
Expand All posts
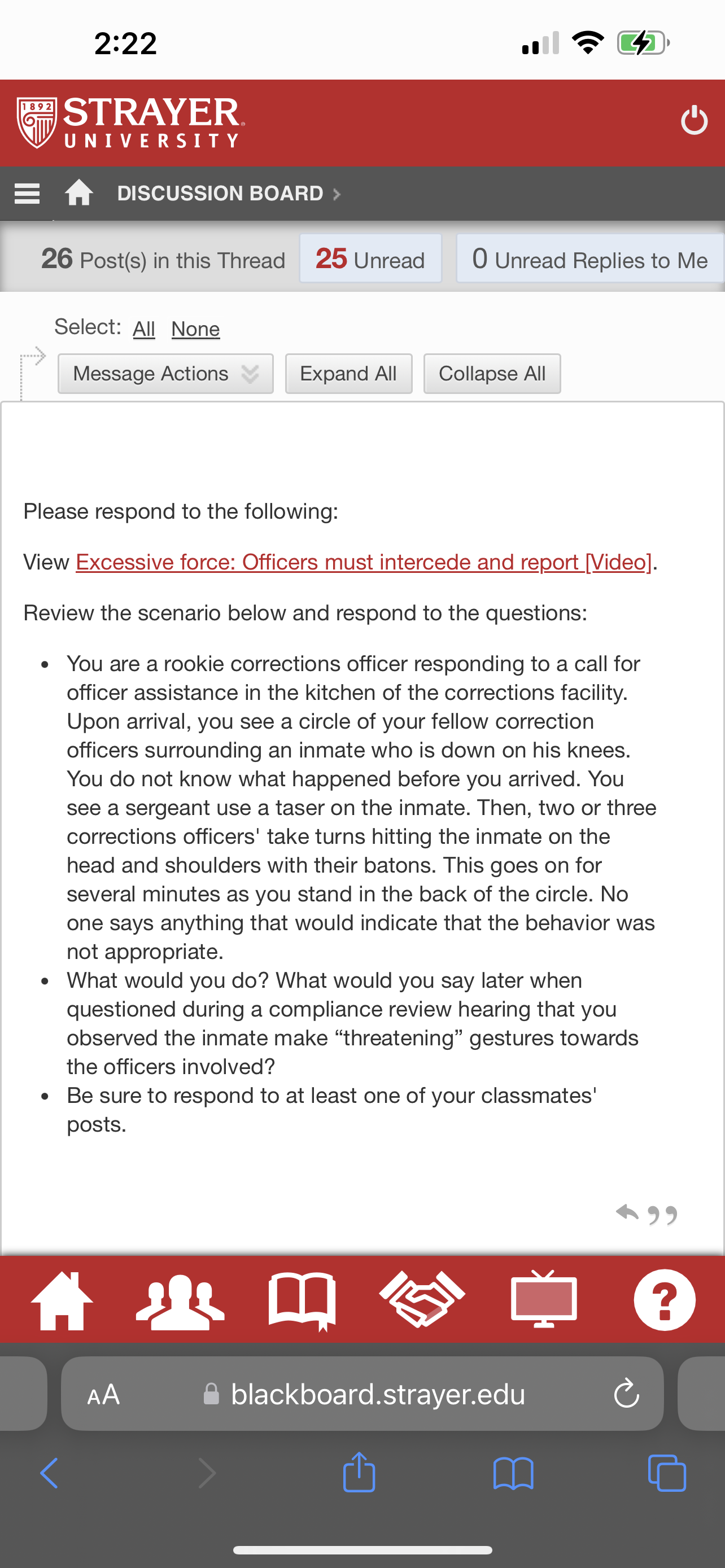pyautogui.click(x=349, y=374)
